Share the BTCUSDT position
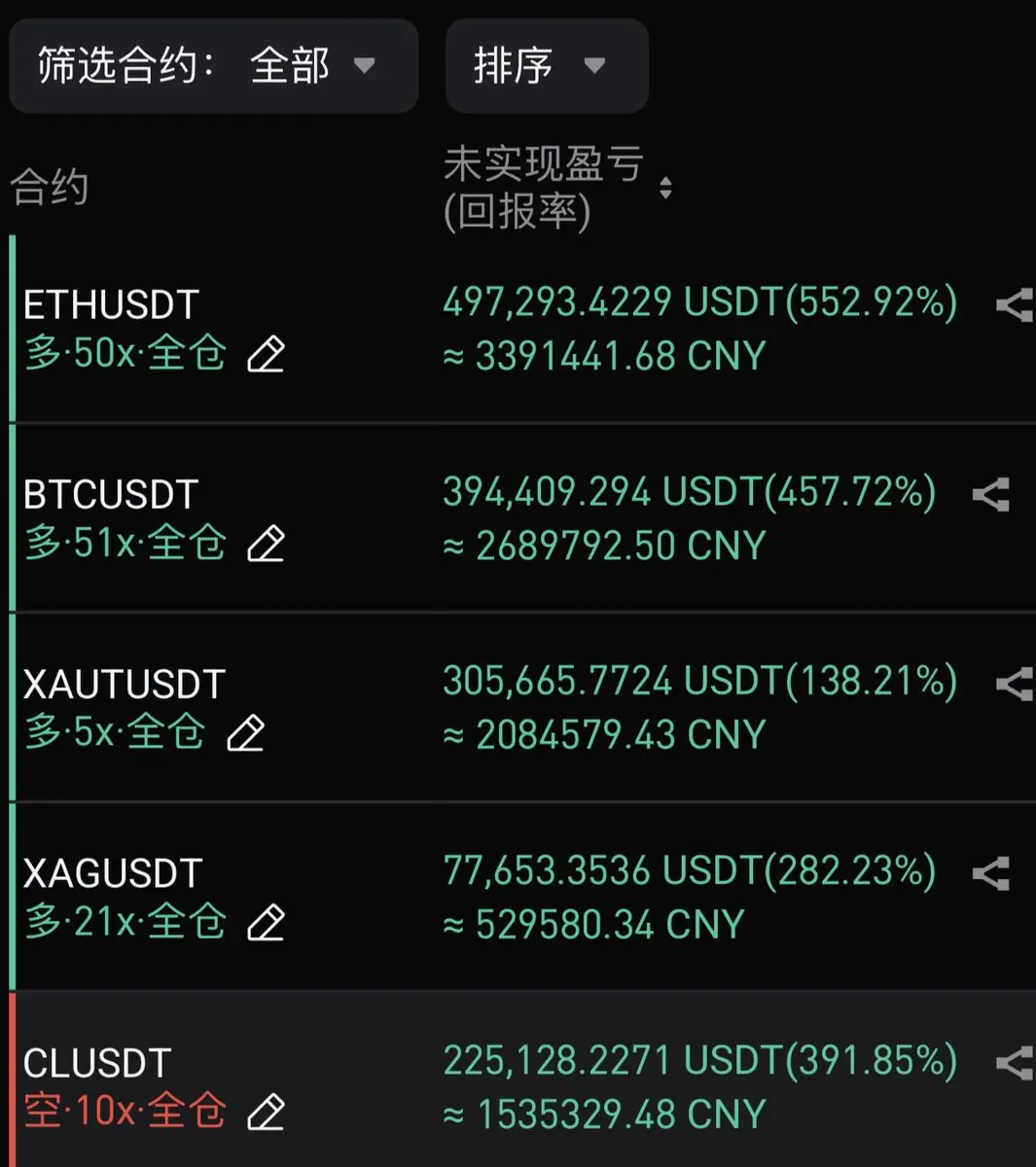Screen dimensions: 1036x1167 [990, 495]
